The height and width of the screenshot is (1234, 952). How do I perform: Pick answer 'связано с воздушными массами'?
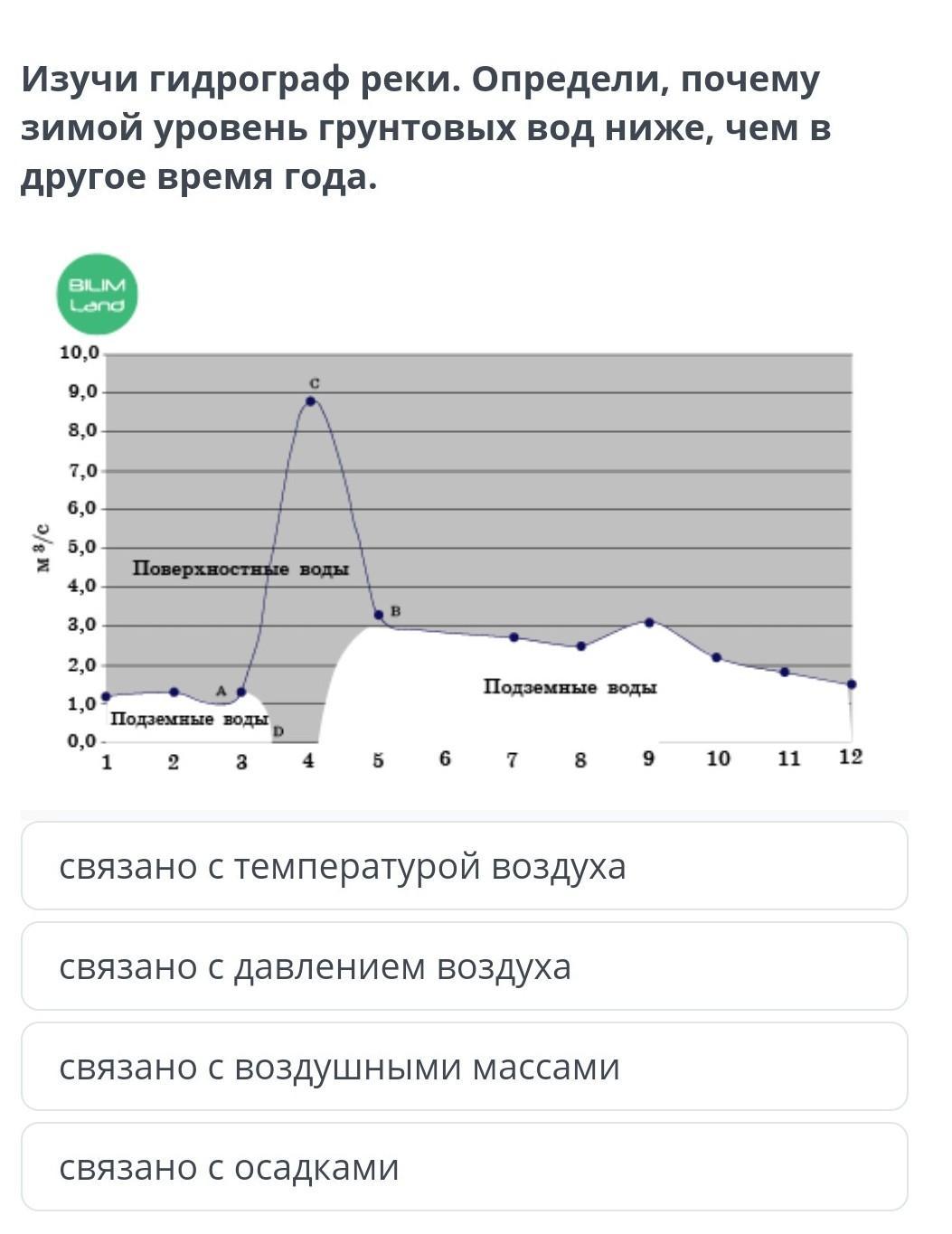click(464, 1067)
